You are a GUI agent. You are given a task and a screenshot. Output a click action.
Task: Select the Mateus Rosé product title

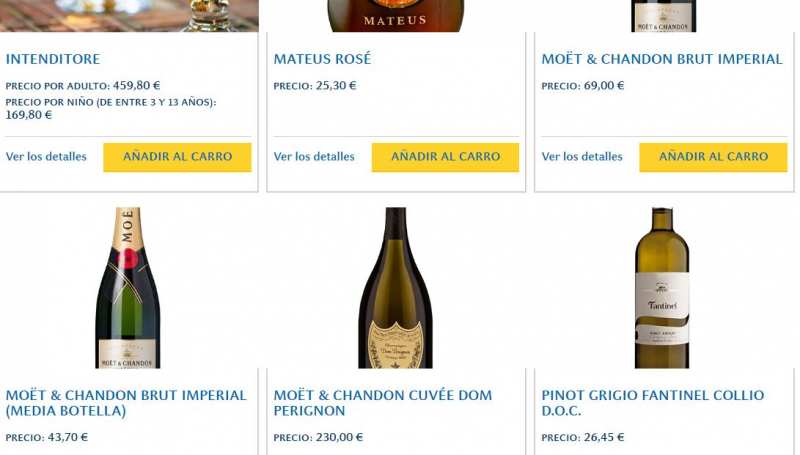[x=322, y=59]
